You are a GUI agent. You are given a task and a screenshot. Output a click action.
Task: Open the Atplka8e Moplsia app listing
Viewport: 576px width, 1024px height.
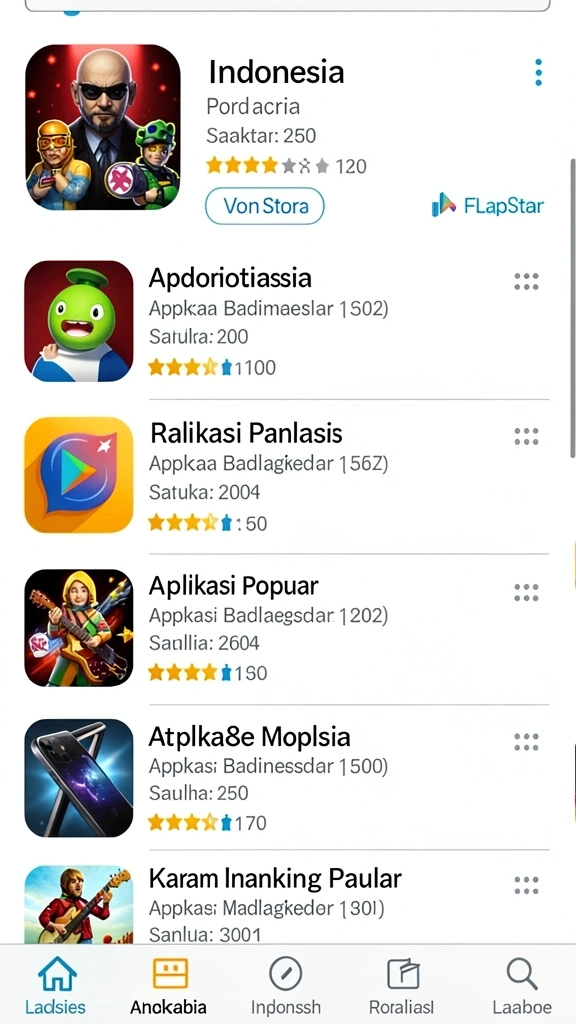pyautogui.click(x=287, y=778)
